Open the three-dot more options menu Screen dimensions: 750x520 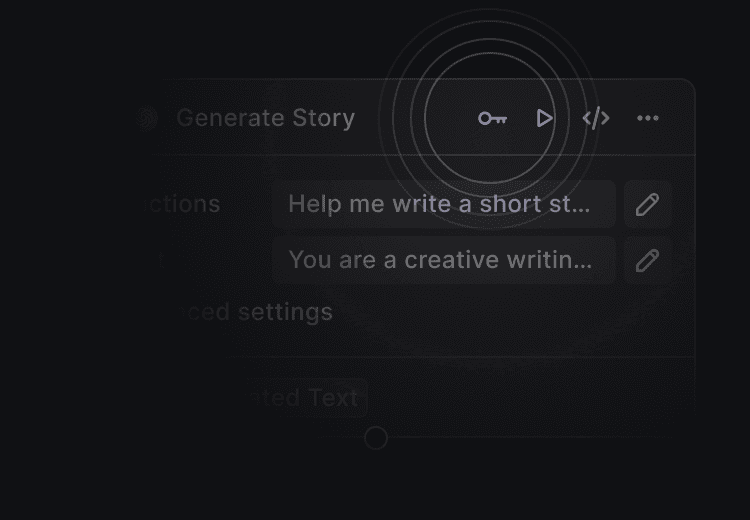tap(648, 118)
